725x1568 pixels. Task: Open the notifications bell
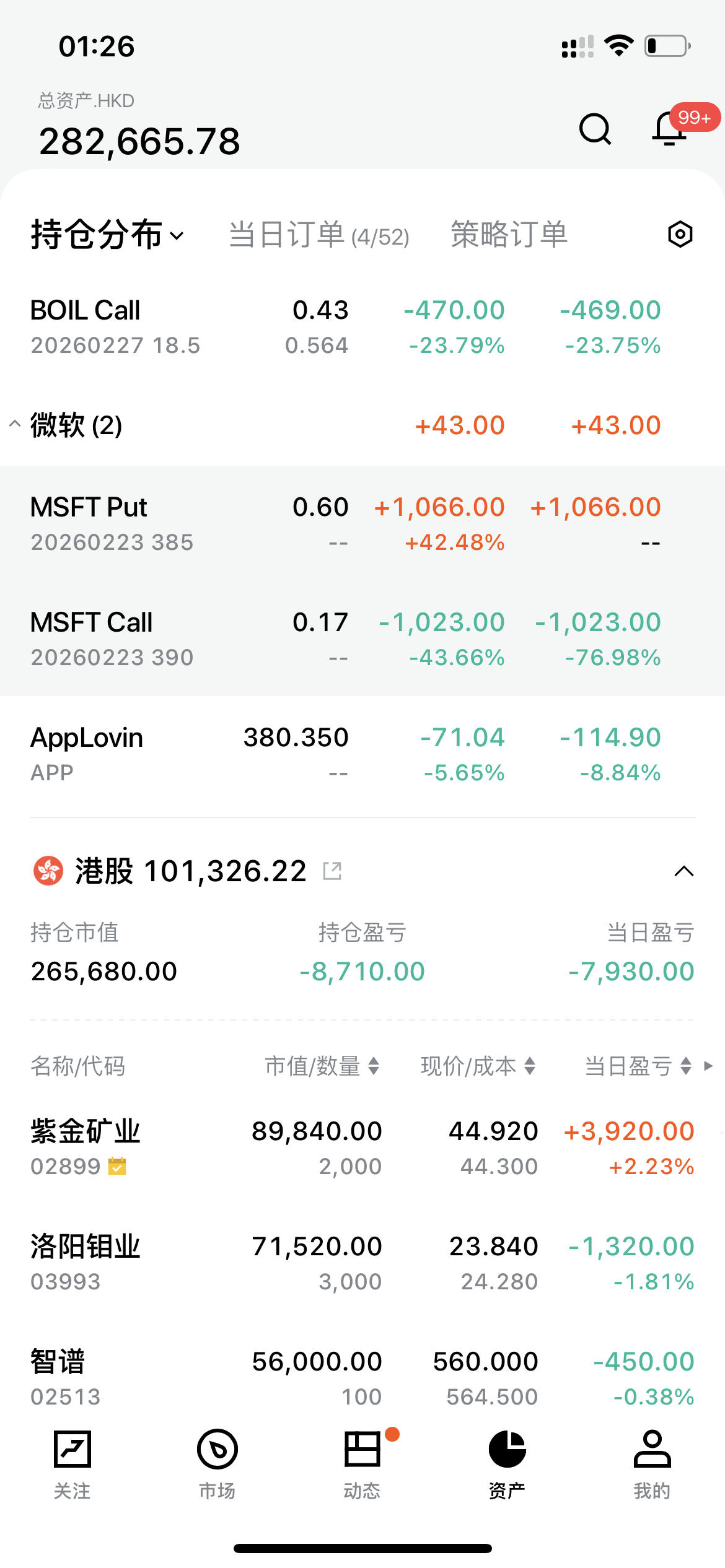pos(669,129)
